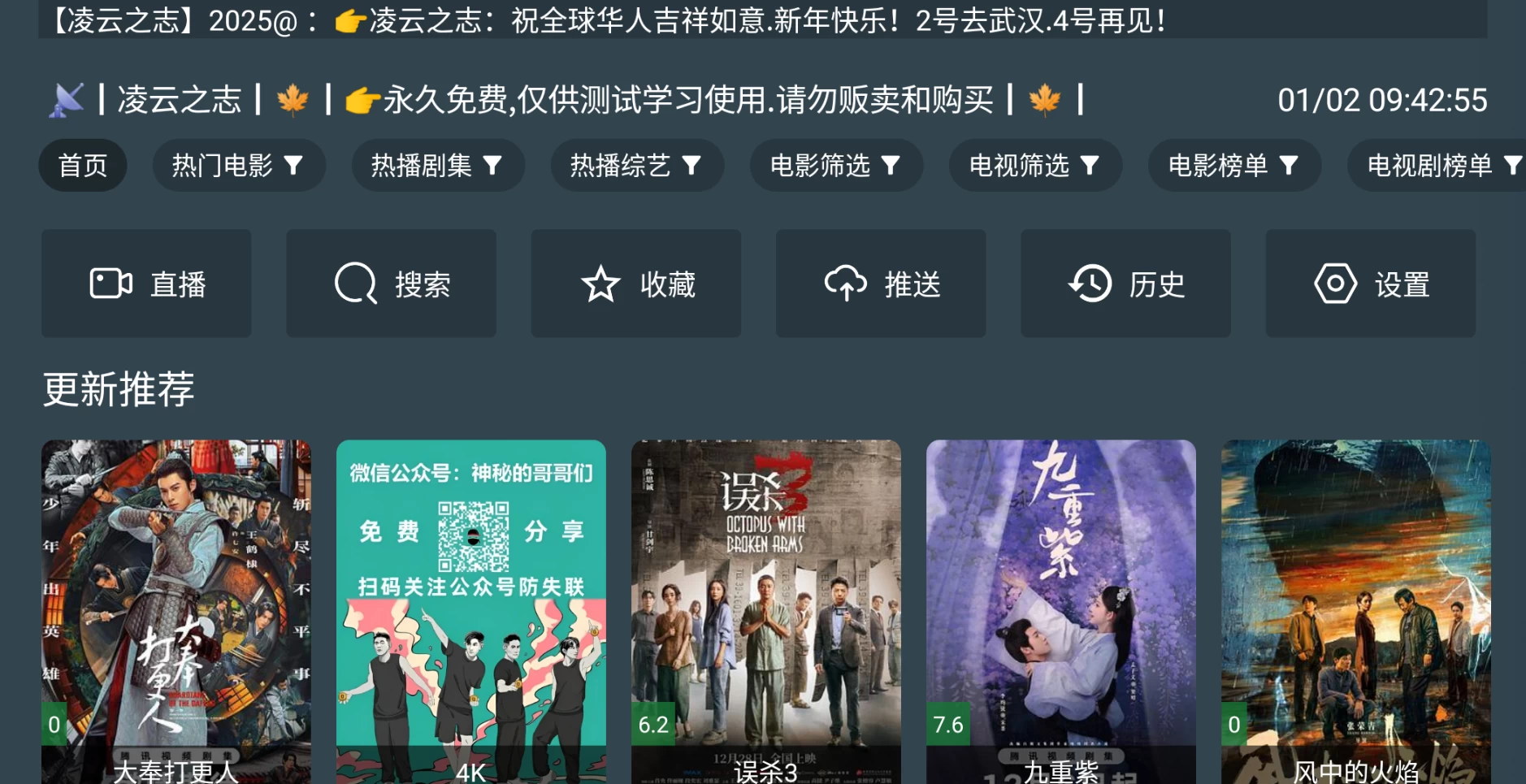Open 收藏 favorites
Viewport: 1526px width, 784px height.
click(x=635, y=284)
